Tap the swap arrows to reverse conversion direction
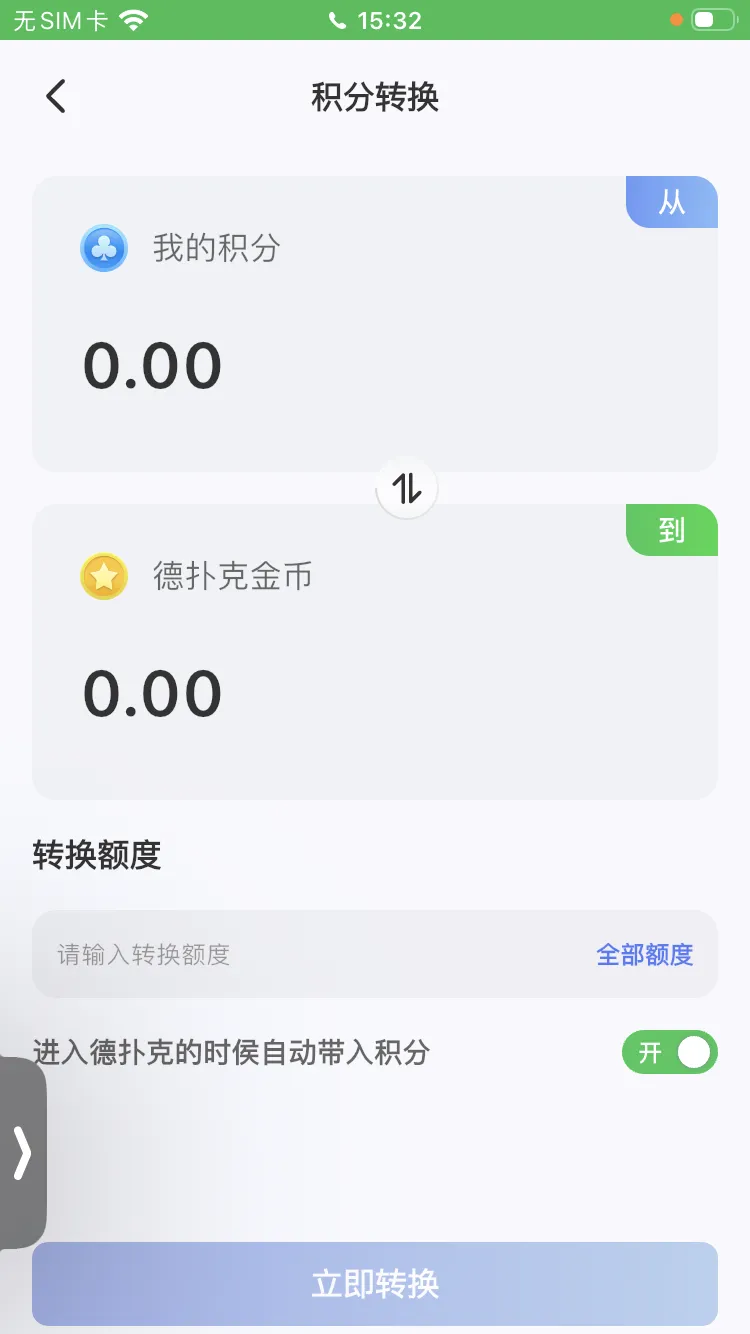 point(406,487)
